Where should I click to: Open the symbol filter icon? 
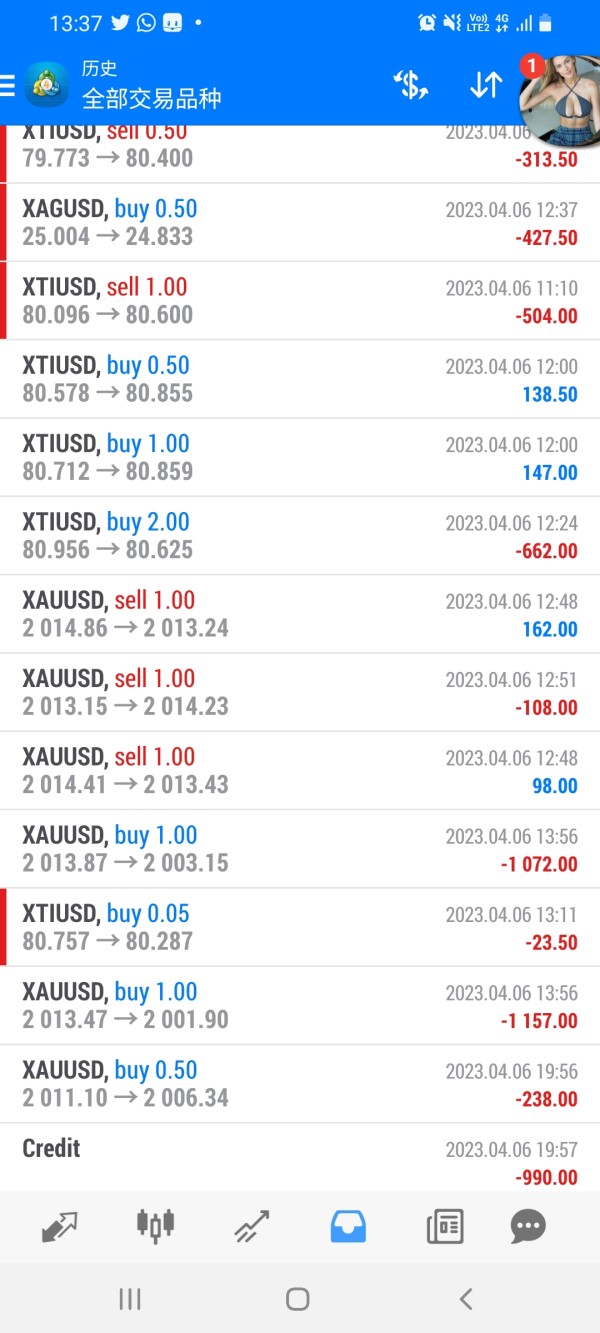410,85
